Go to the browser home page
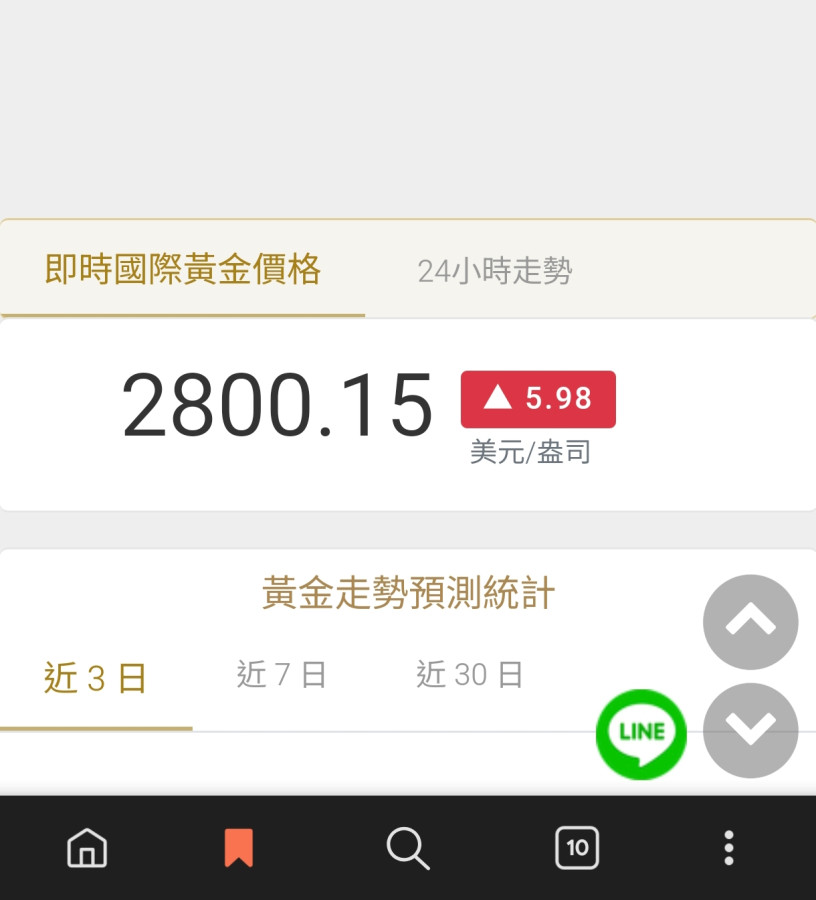Screen dimensions: 816x900 (x=87, y=848)
